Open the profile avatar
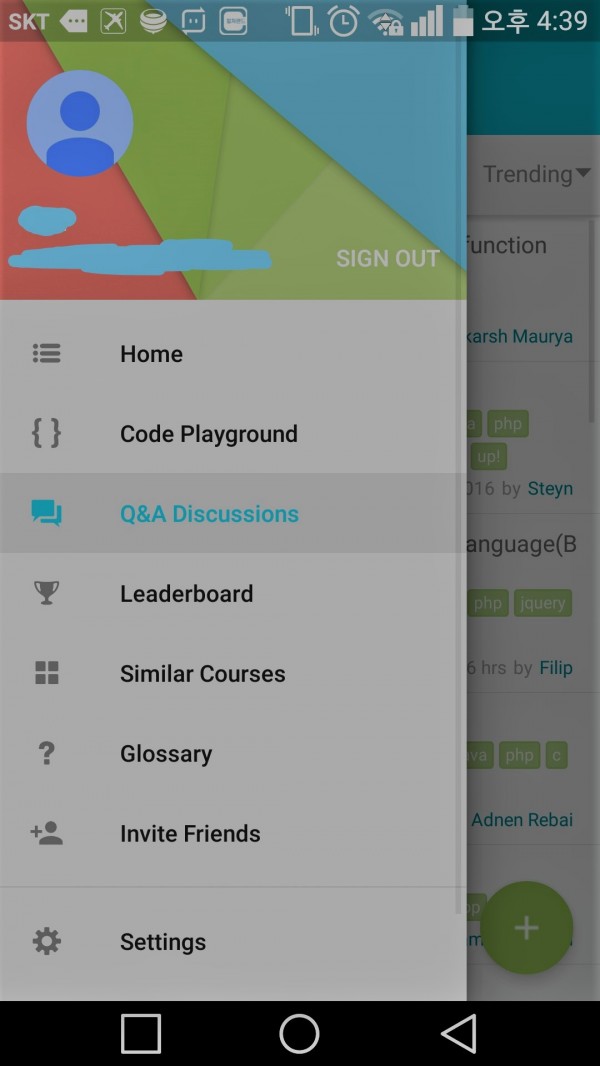 click(80, 123)
